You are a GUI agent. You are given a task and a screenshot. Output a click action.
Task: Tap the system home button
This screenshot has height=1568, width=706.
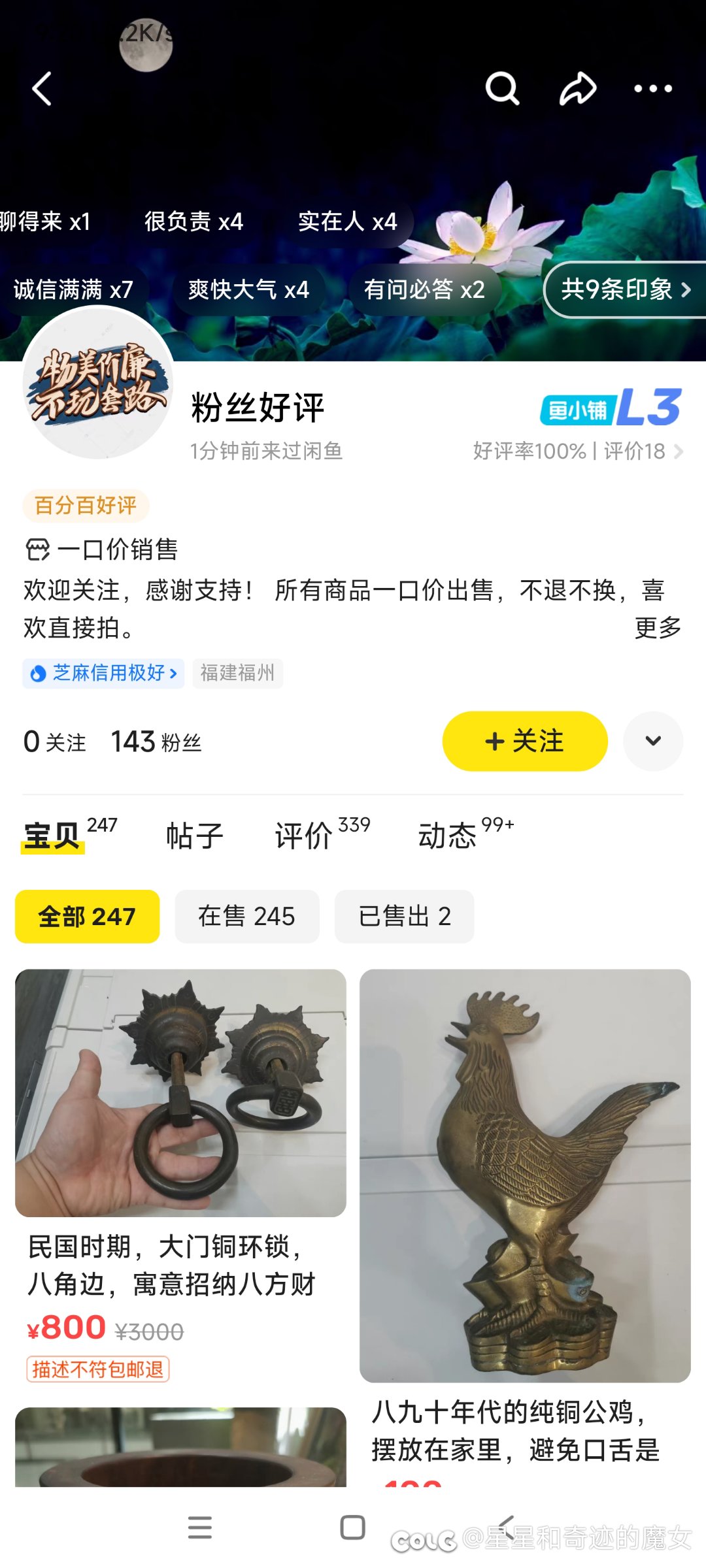[353, 1527]
